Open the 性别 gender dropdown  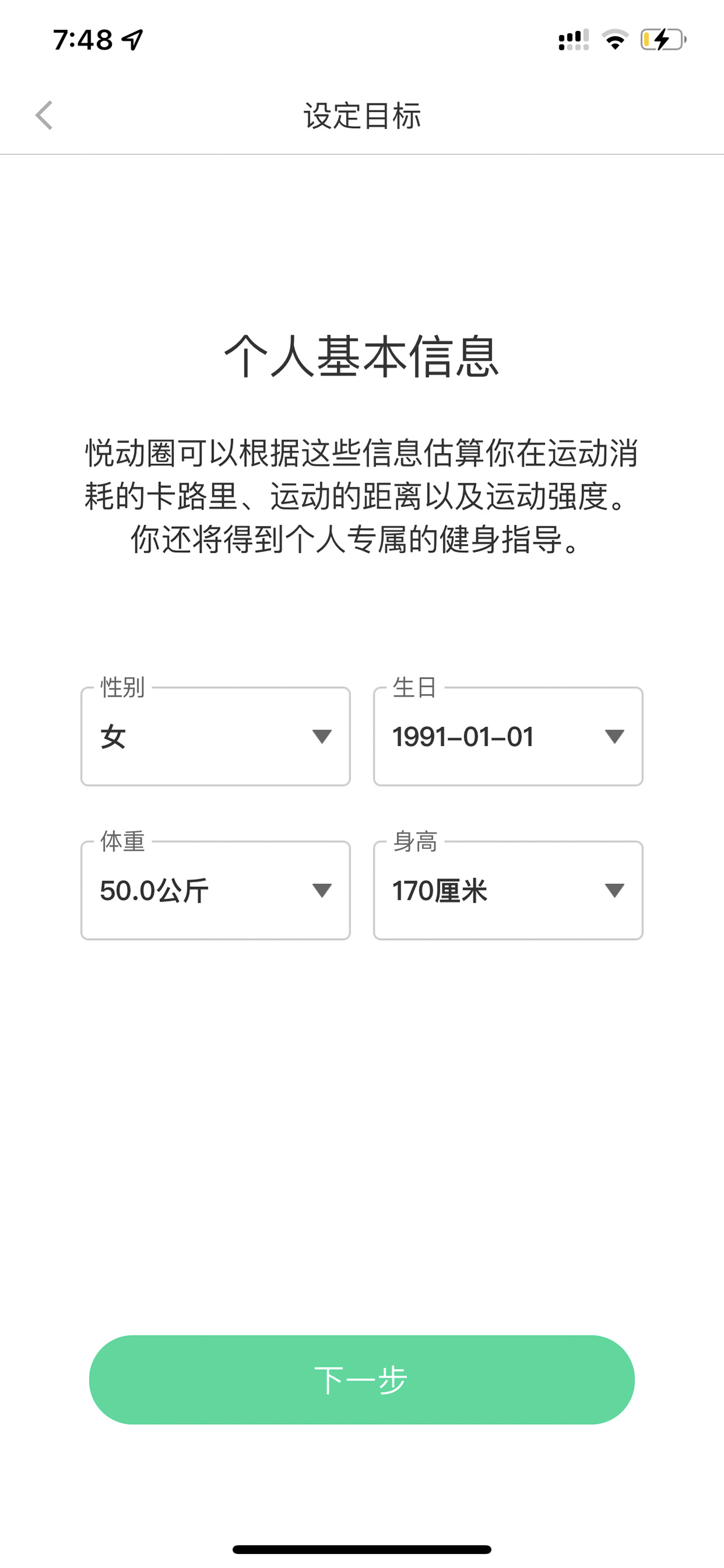tap(215, 737)
